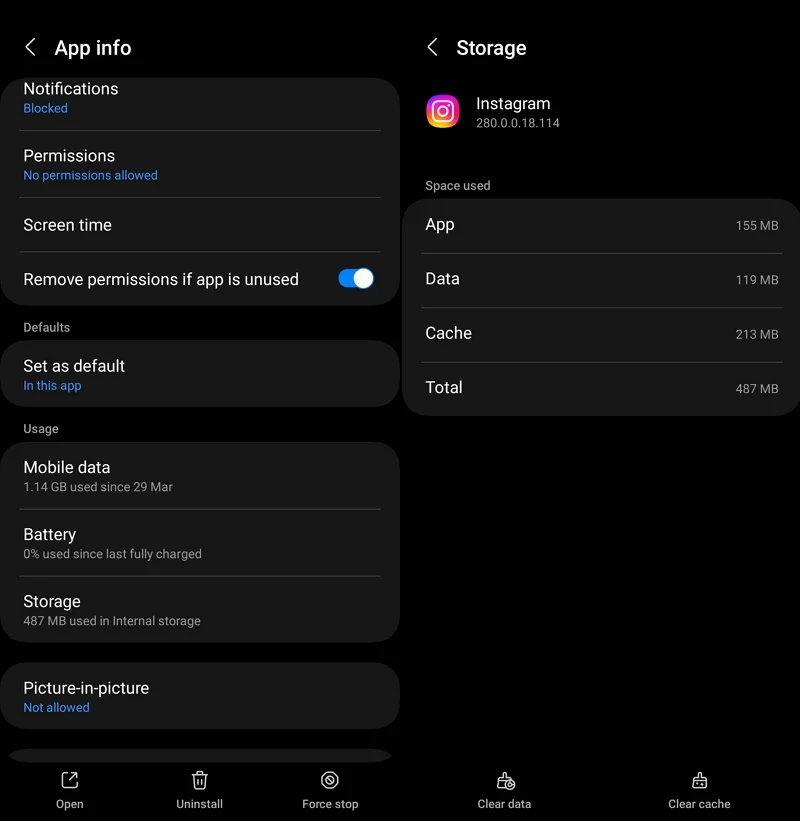The image size is (800, 821).
Task: View Mobile data usage
Action: click(200, 476)
